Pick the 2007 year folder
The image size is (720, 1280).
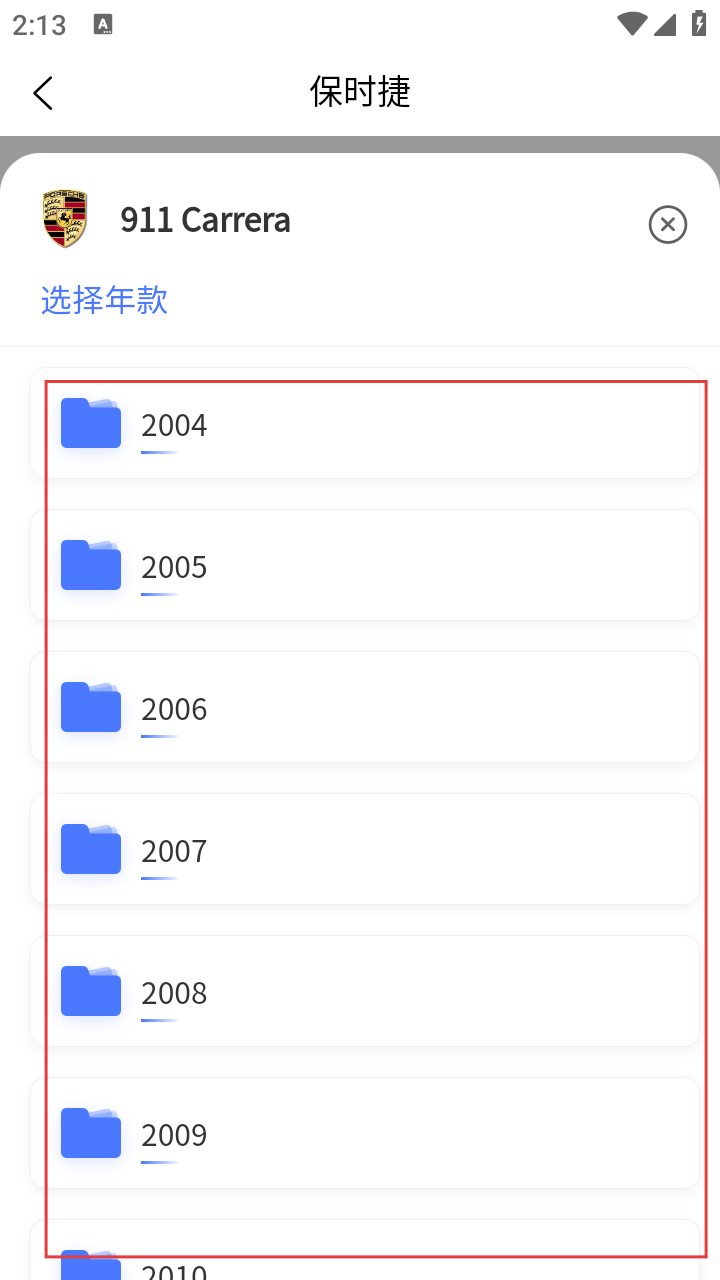pos(365,849)
